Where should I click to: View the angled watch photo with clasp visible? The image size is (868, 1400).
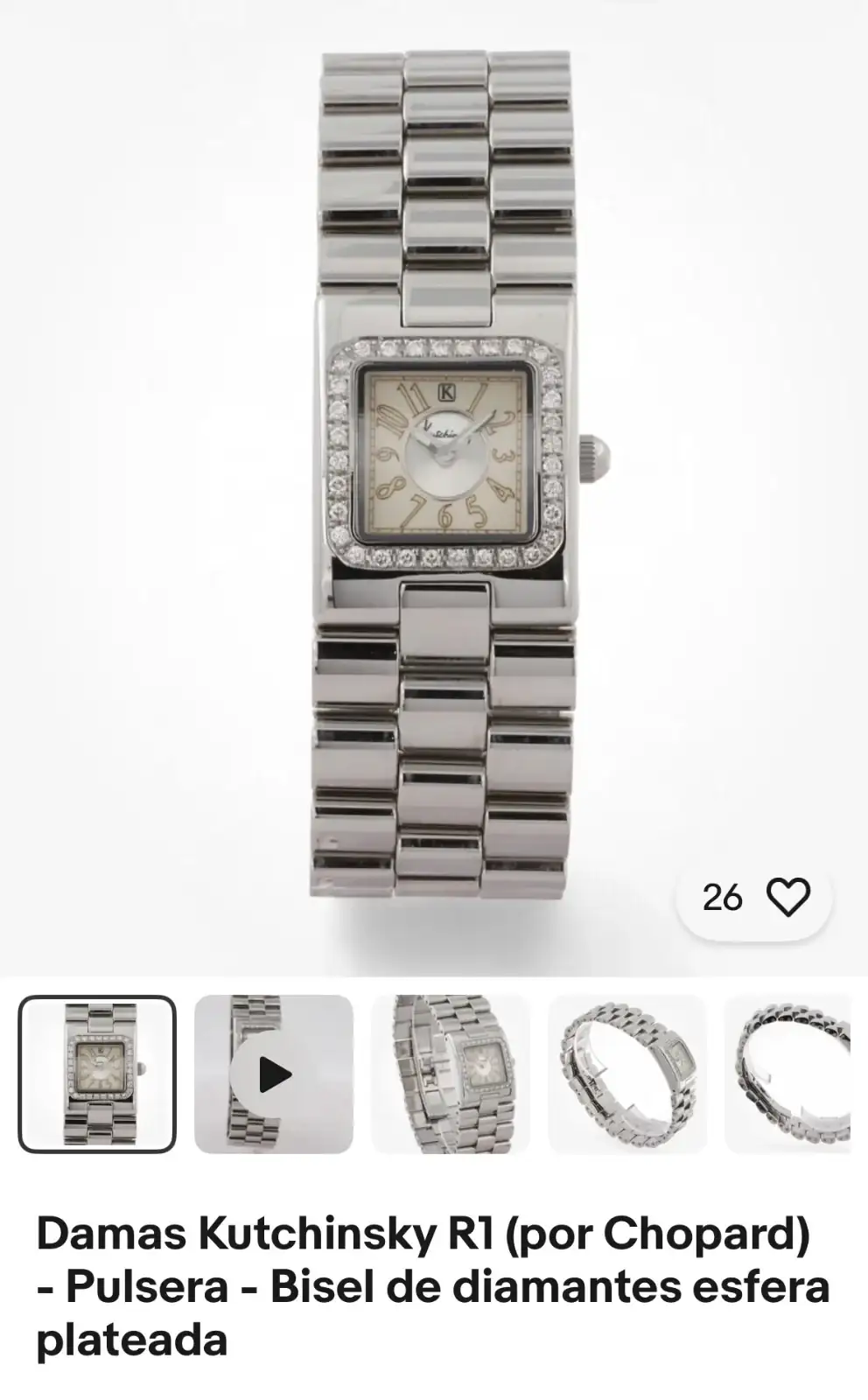click(x=451, y=1074)
